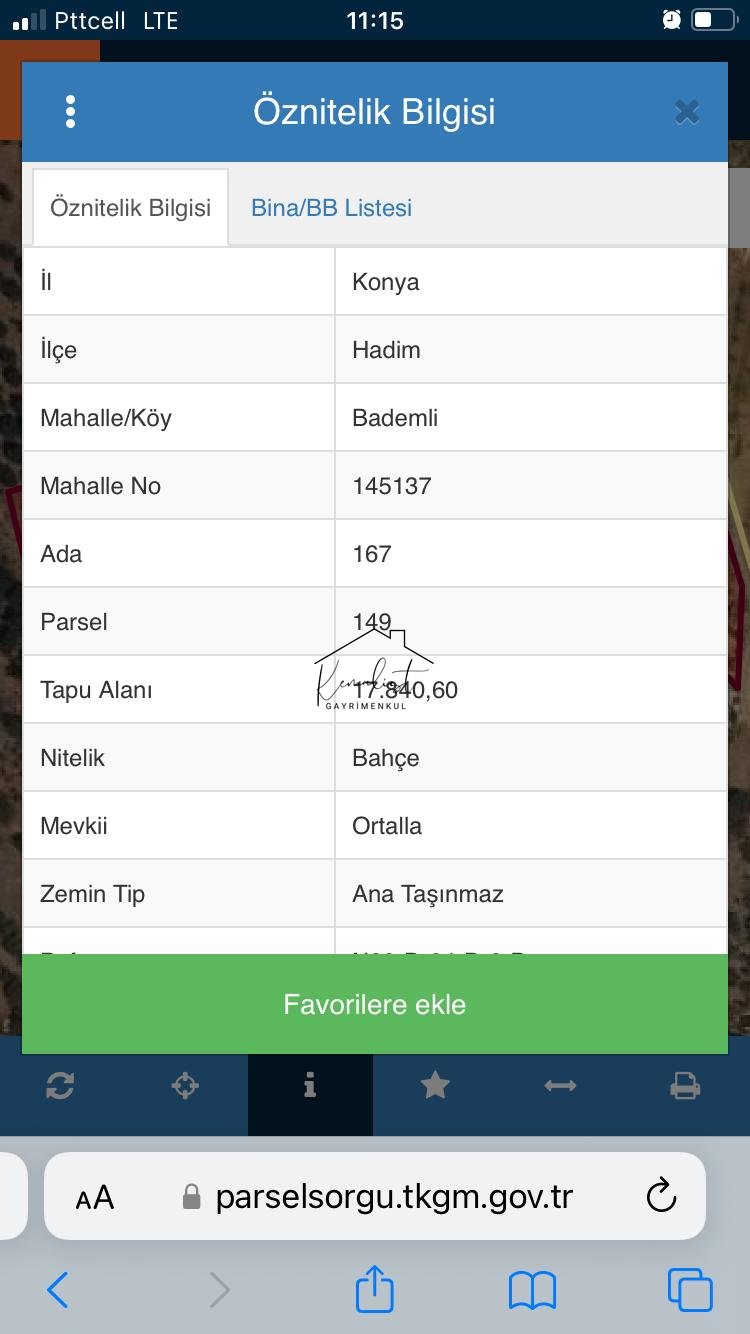Viewport: 750px width, 1334px height.
Task: Go back in Safari
Action: point(58,1290)
